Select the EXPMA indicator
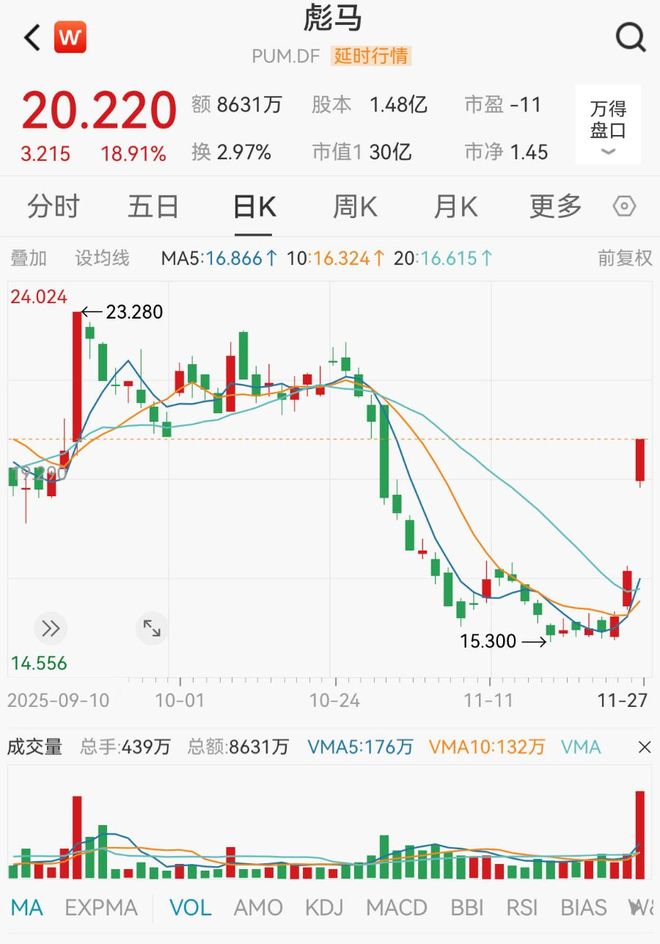This screenshot has height=944, width=660. tap(101, 908)
